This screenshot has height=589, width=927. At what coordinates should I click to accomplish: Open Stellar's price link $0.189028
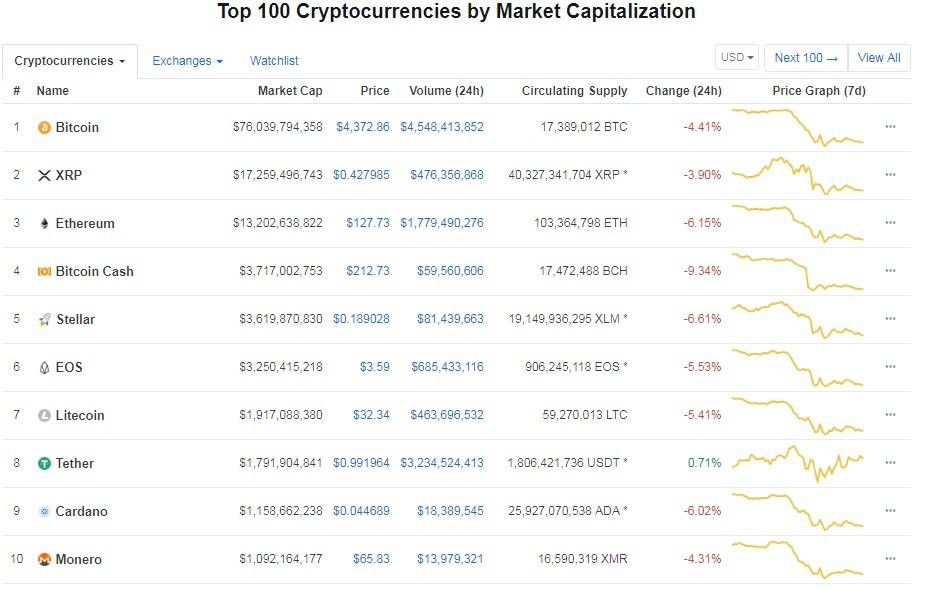pyautogui.click(x=362, y=319)
